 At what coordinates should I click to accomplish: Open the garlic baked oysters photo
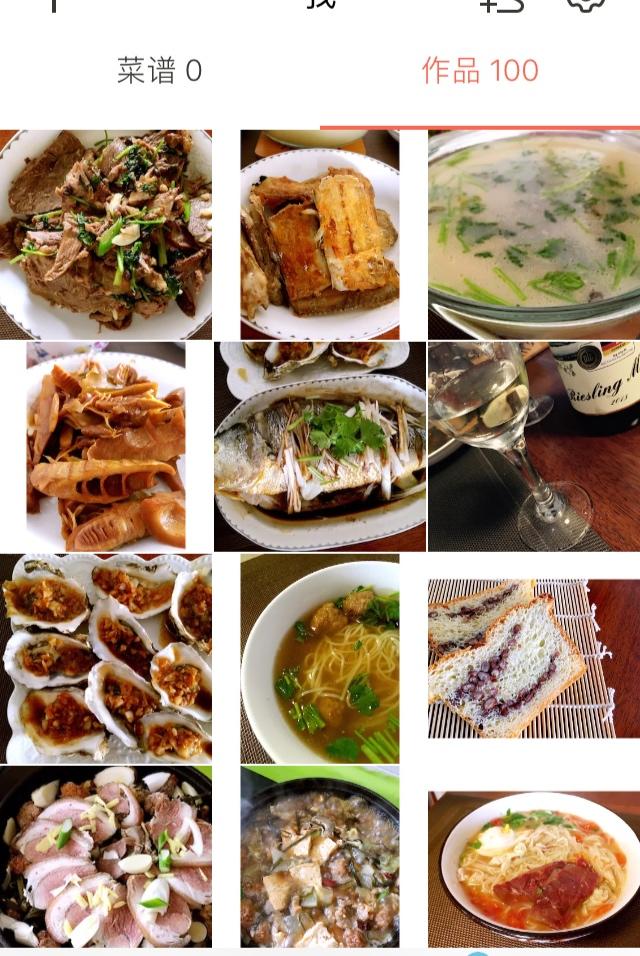coord(106,659)
